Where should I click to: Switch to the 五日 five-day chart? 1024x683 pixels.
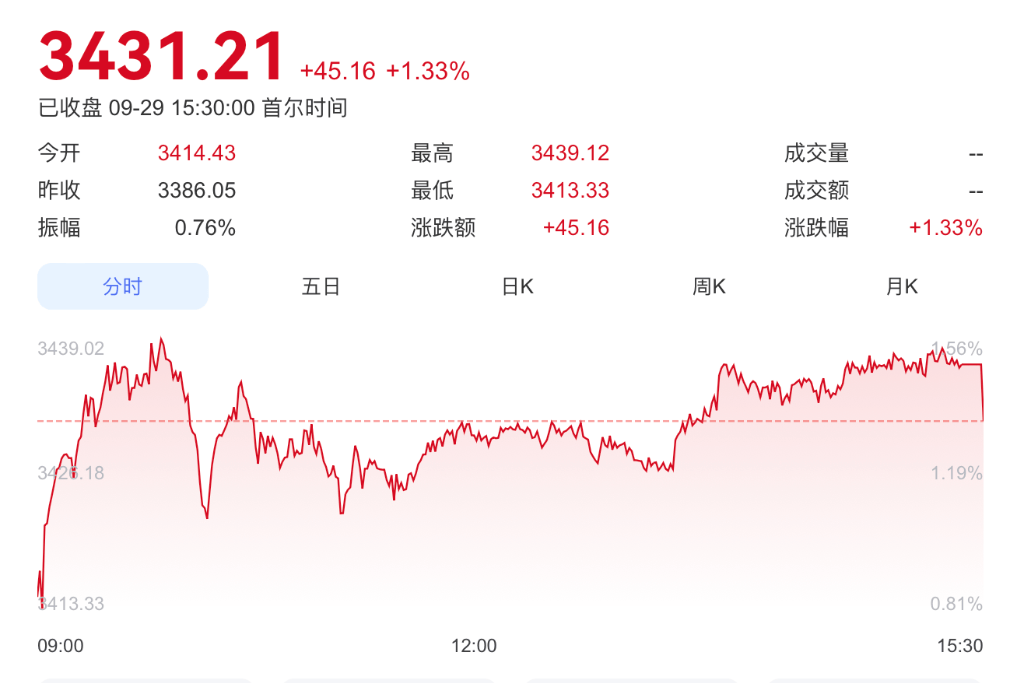(x=321, y=287)
